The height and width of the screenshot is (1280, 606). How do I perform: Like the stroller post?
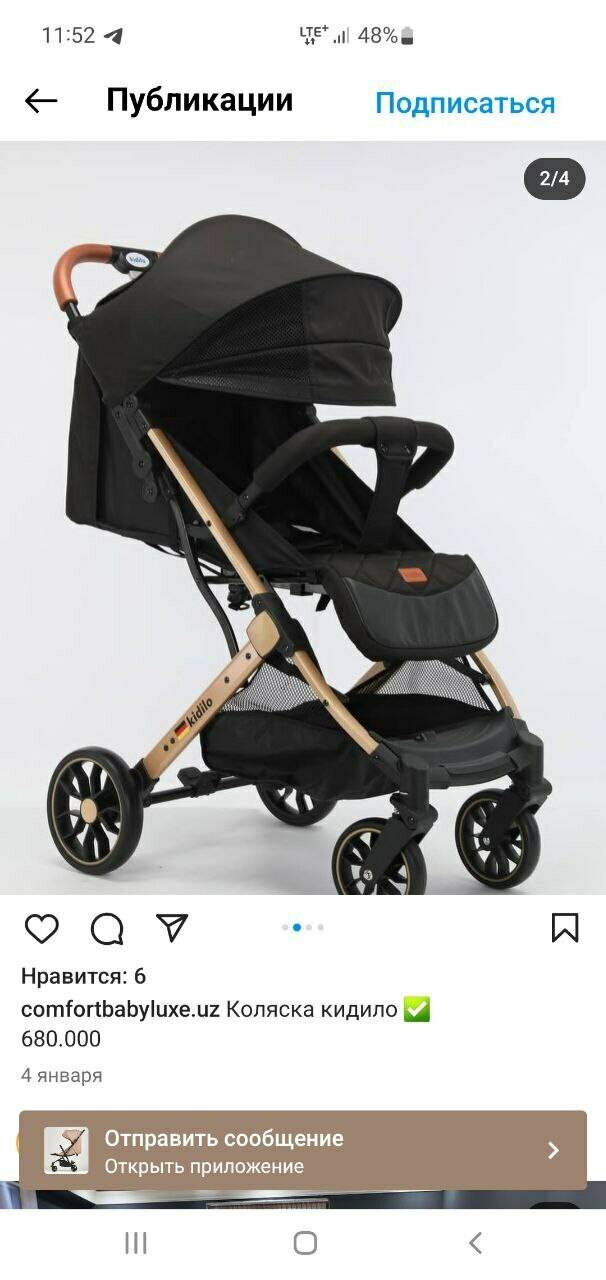(42, 929)
